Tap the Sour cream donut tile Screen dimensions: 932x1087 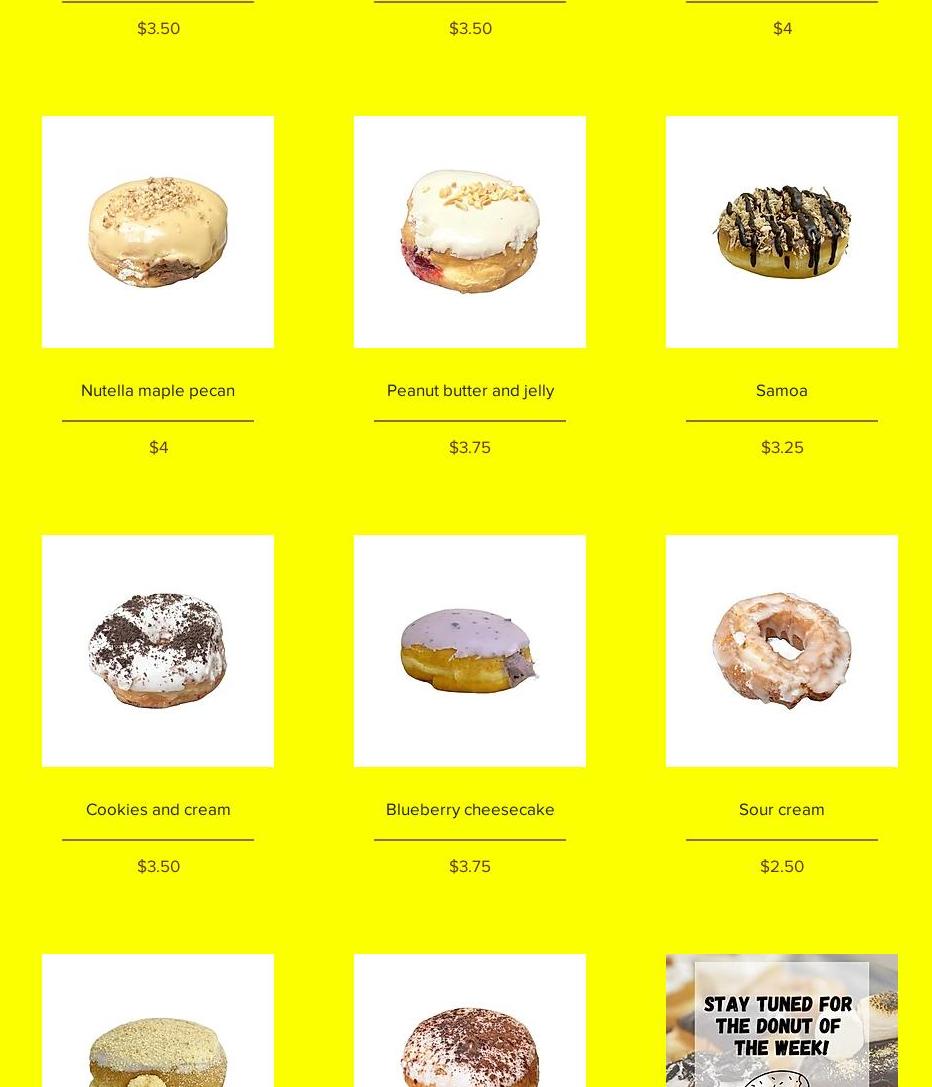click(782, 651)
